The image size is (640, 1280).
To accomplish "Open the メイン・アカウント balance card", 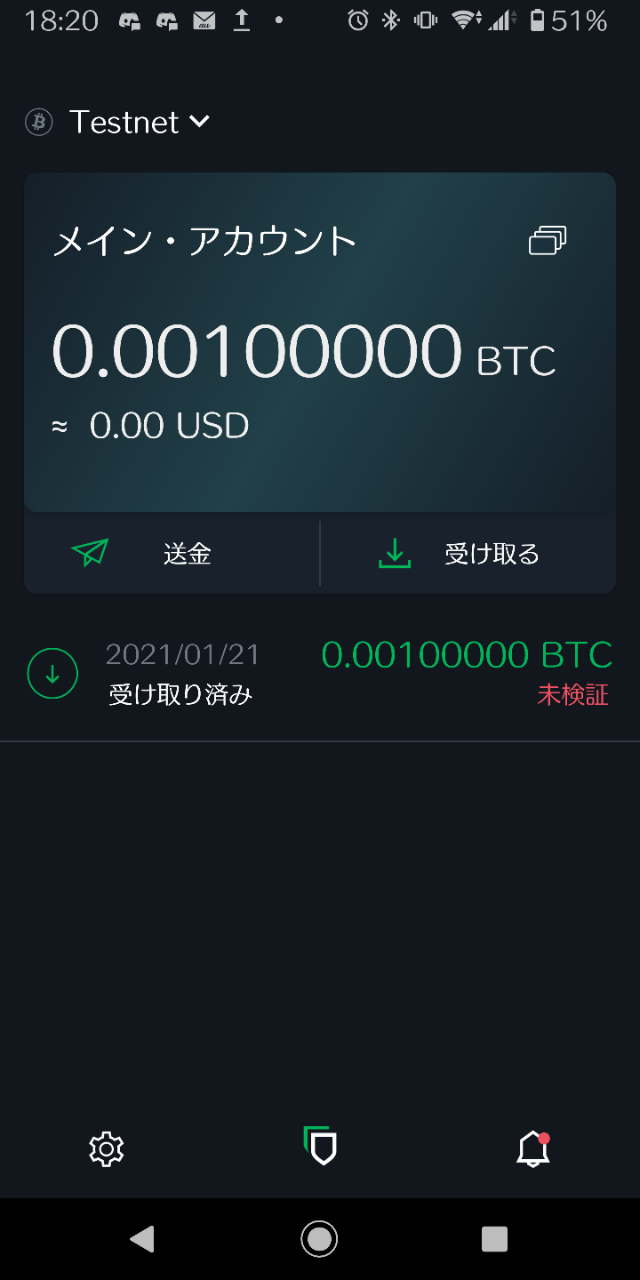I will coord(320,342).
